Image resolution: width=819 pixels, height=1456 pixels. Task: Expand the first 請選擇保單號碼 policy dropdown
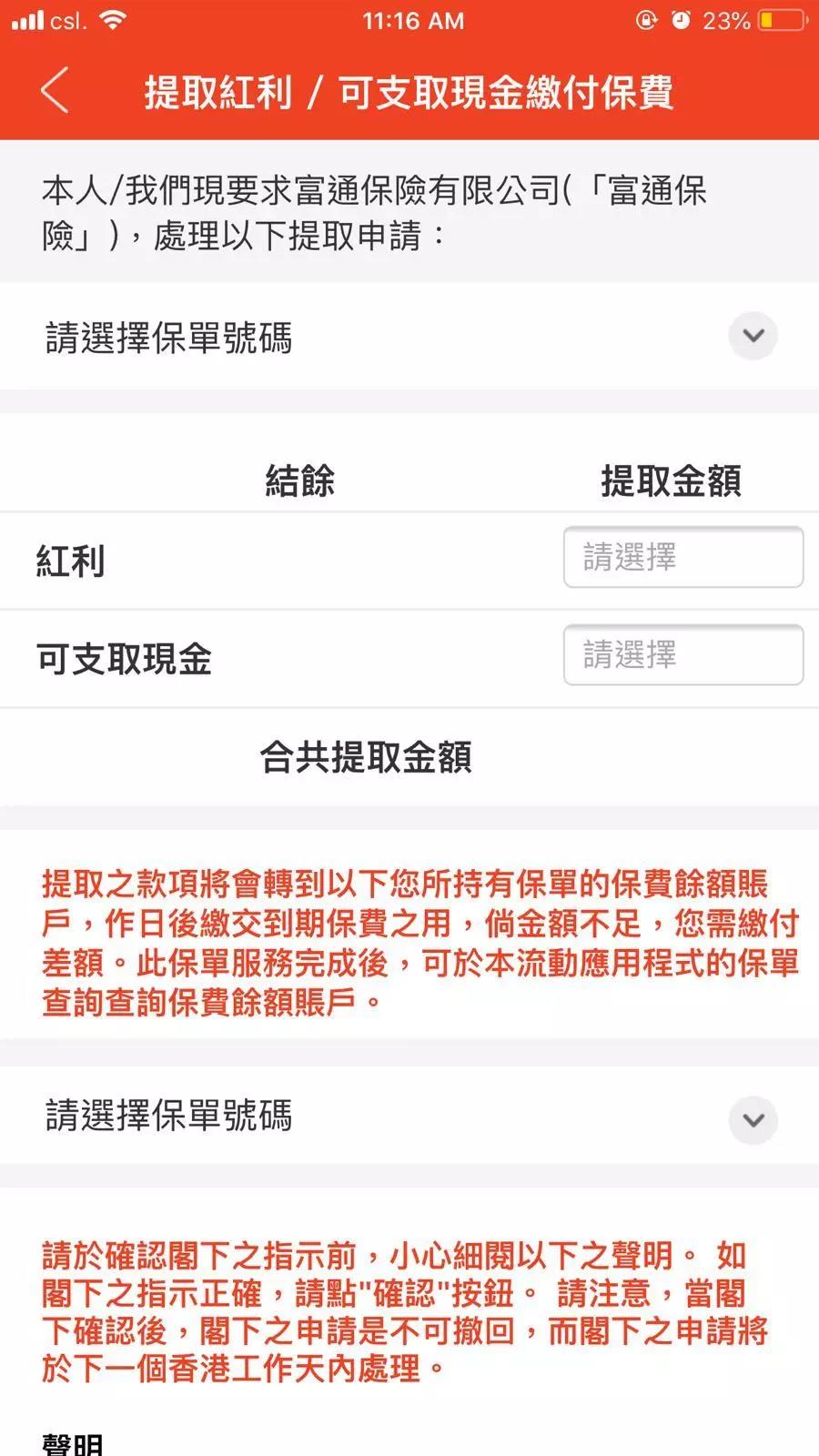(409, 337)
